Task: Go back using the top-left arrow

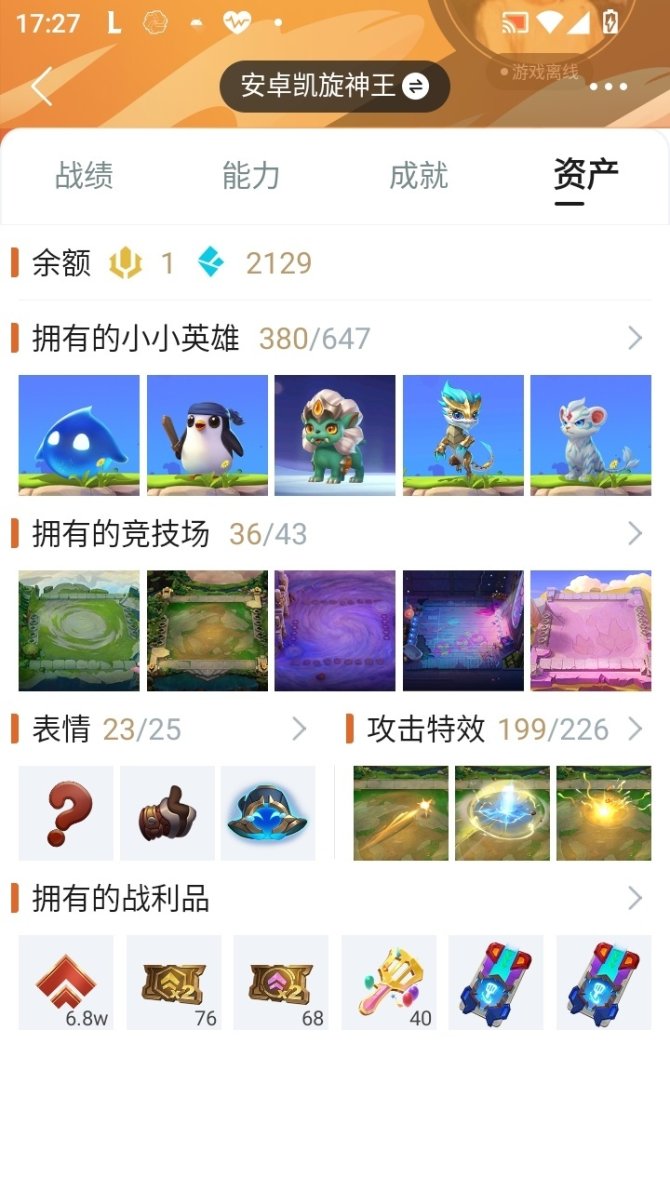Action: (x=41, y=87)
